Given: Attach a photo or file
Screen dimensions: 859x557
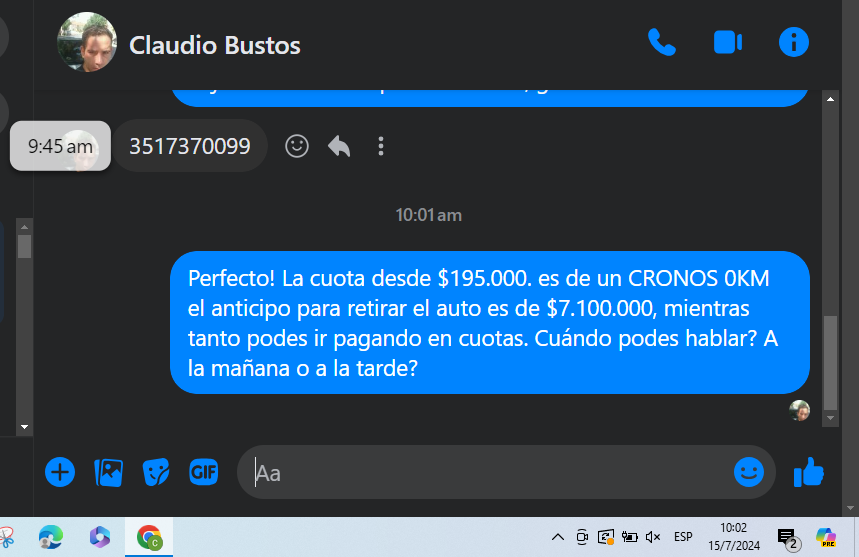Looking at the screenshot, I should (108, 472).
